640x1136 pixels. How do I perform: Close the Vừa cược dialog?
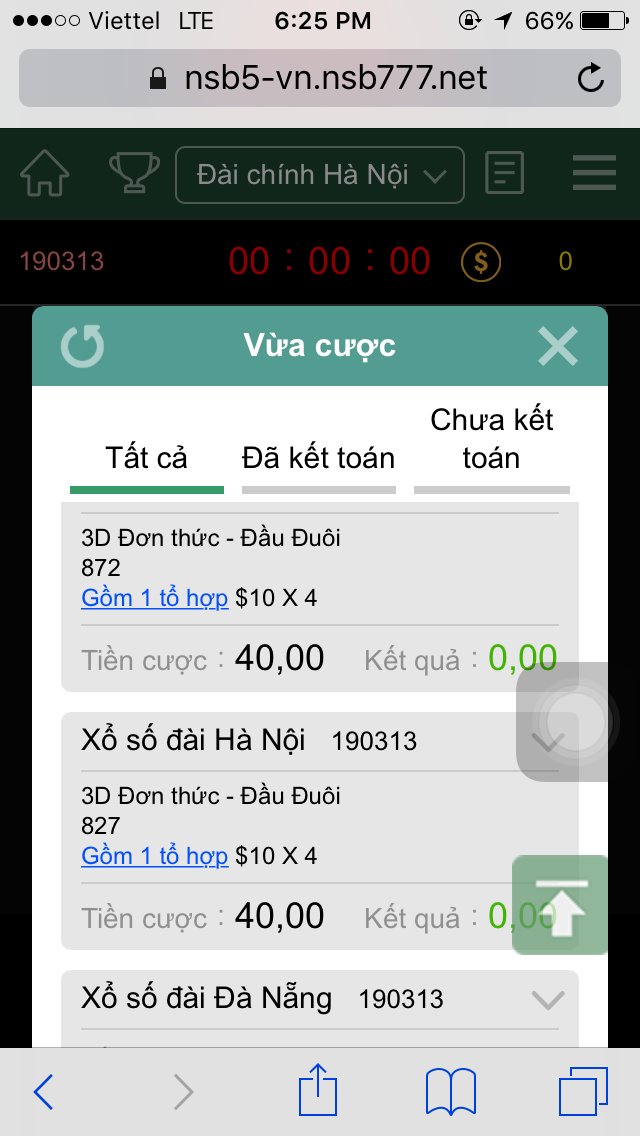557,346
